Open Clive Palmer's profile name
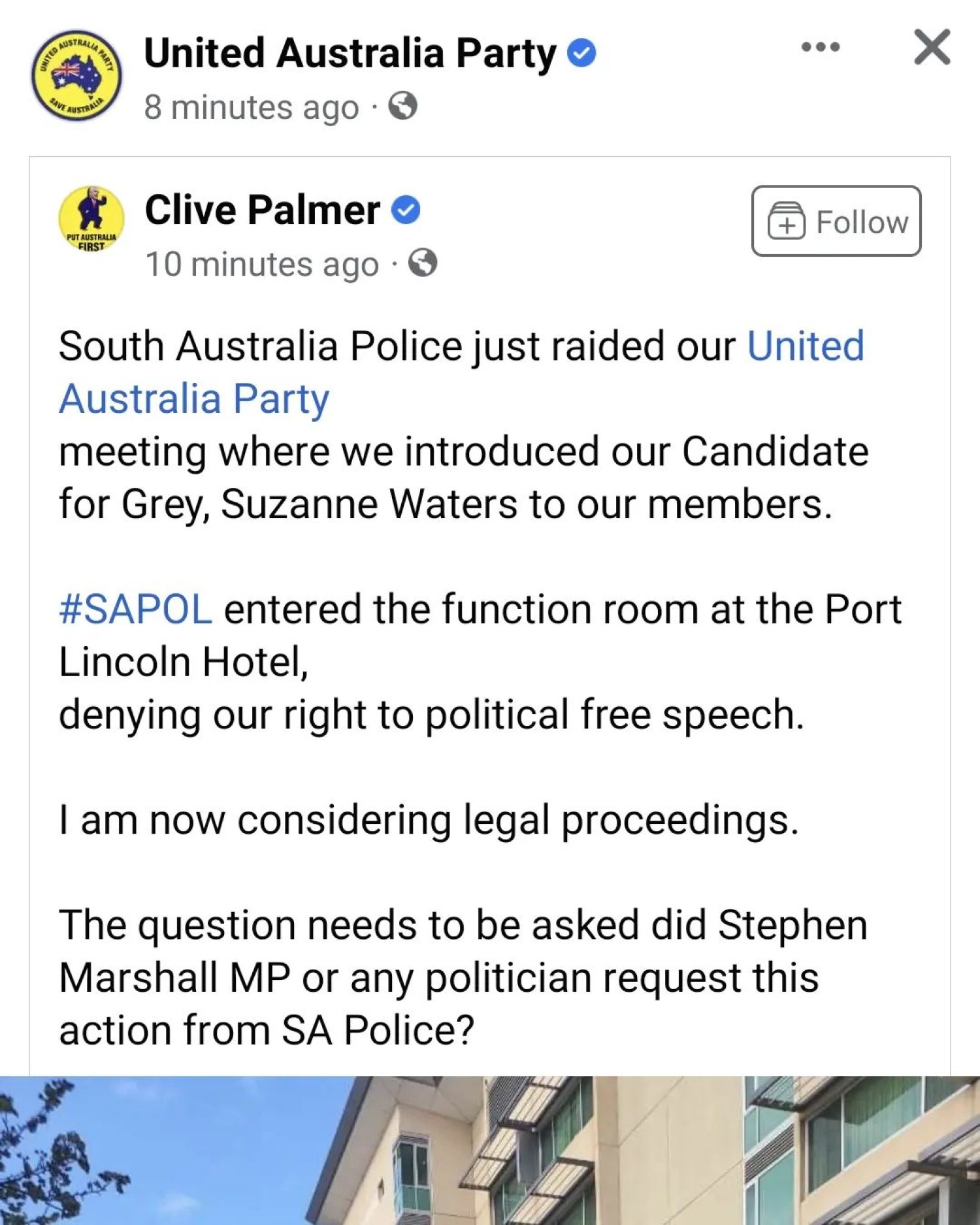Viewport: 980px width, 1225px height. point(262,210)
